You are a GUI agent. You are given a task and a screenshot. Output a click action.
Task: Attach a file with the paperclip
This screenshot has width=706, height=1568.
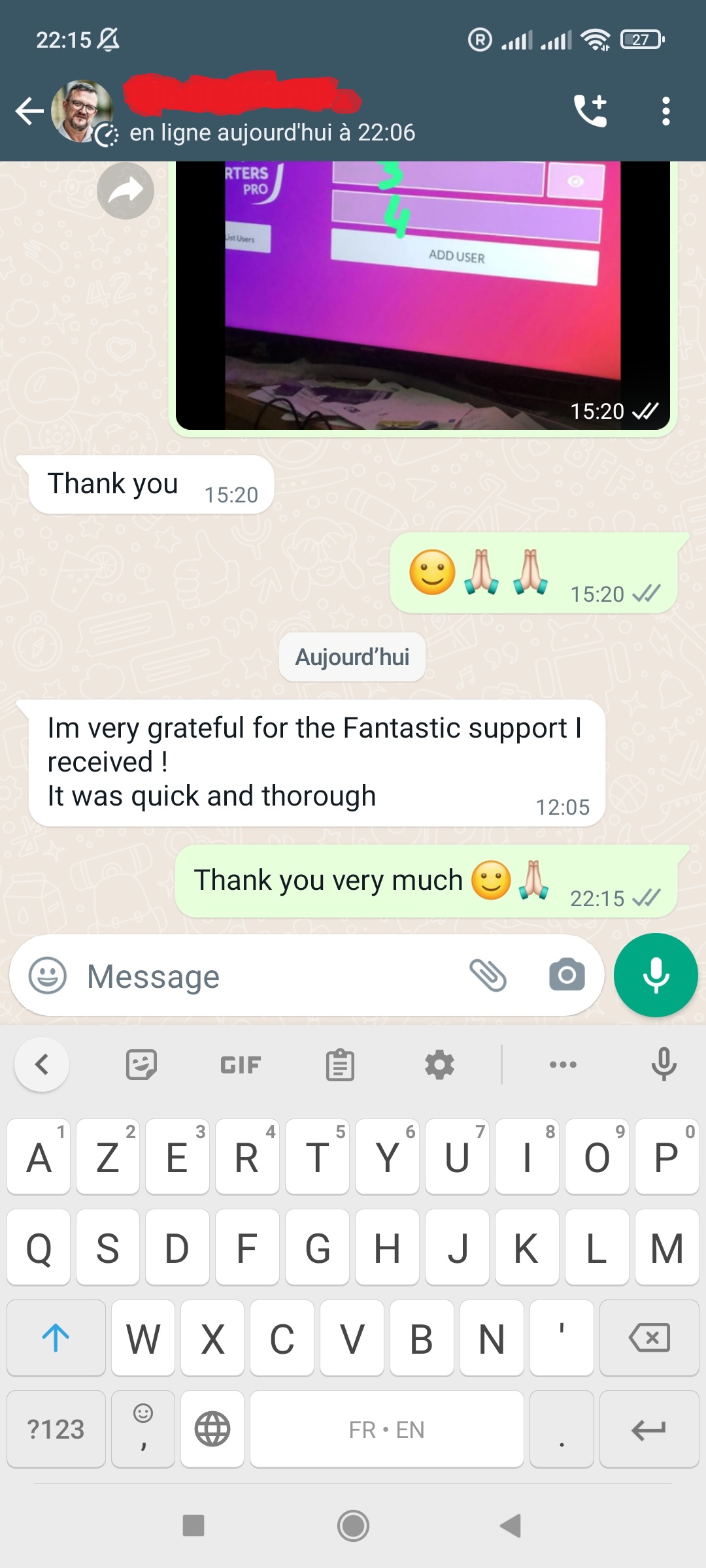click(488, 975)
